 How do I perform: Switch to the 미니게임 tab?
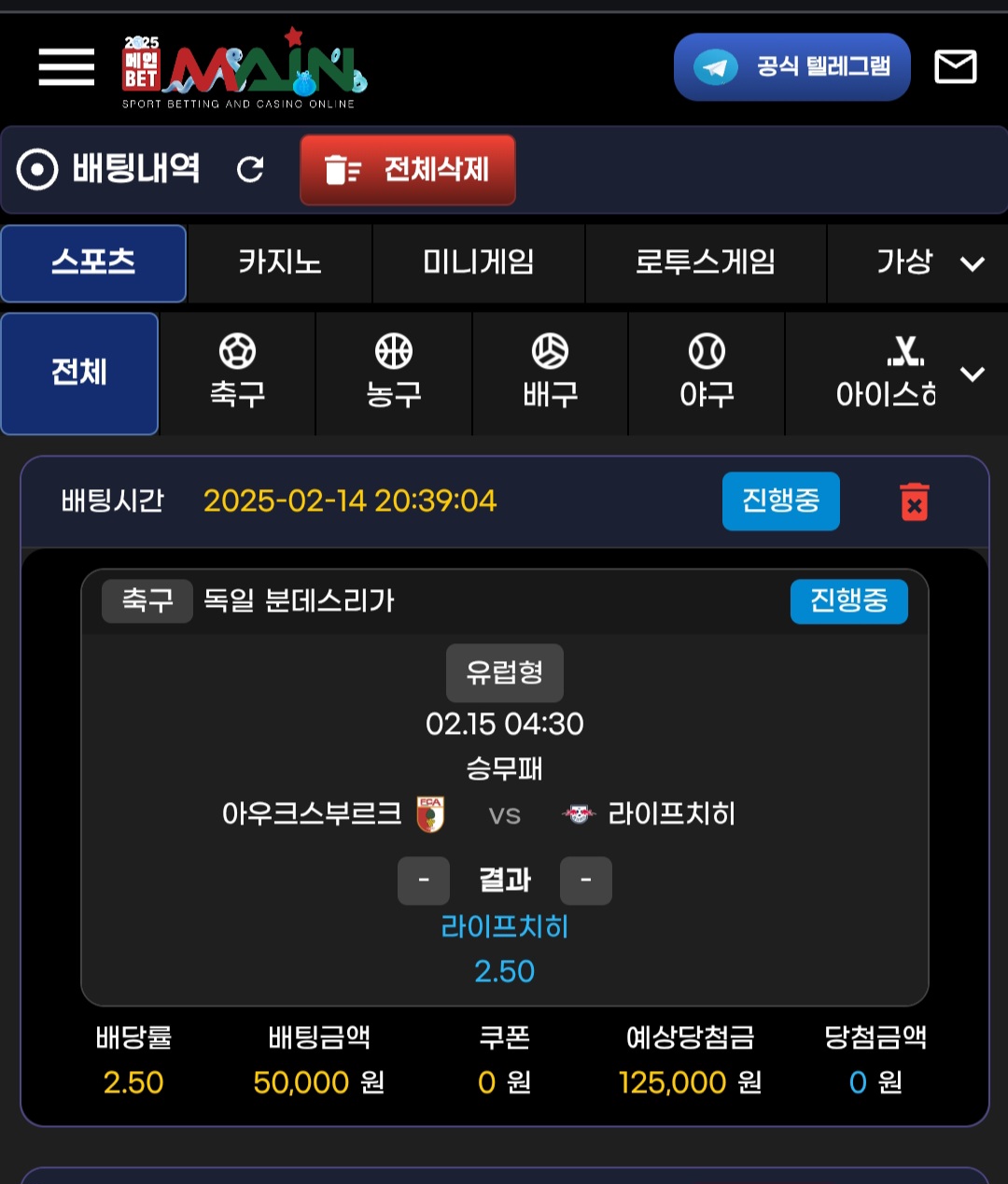pos(478,262)
